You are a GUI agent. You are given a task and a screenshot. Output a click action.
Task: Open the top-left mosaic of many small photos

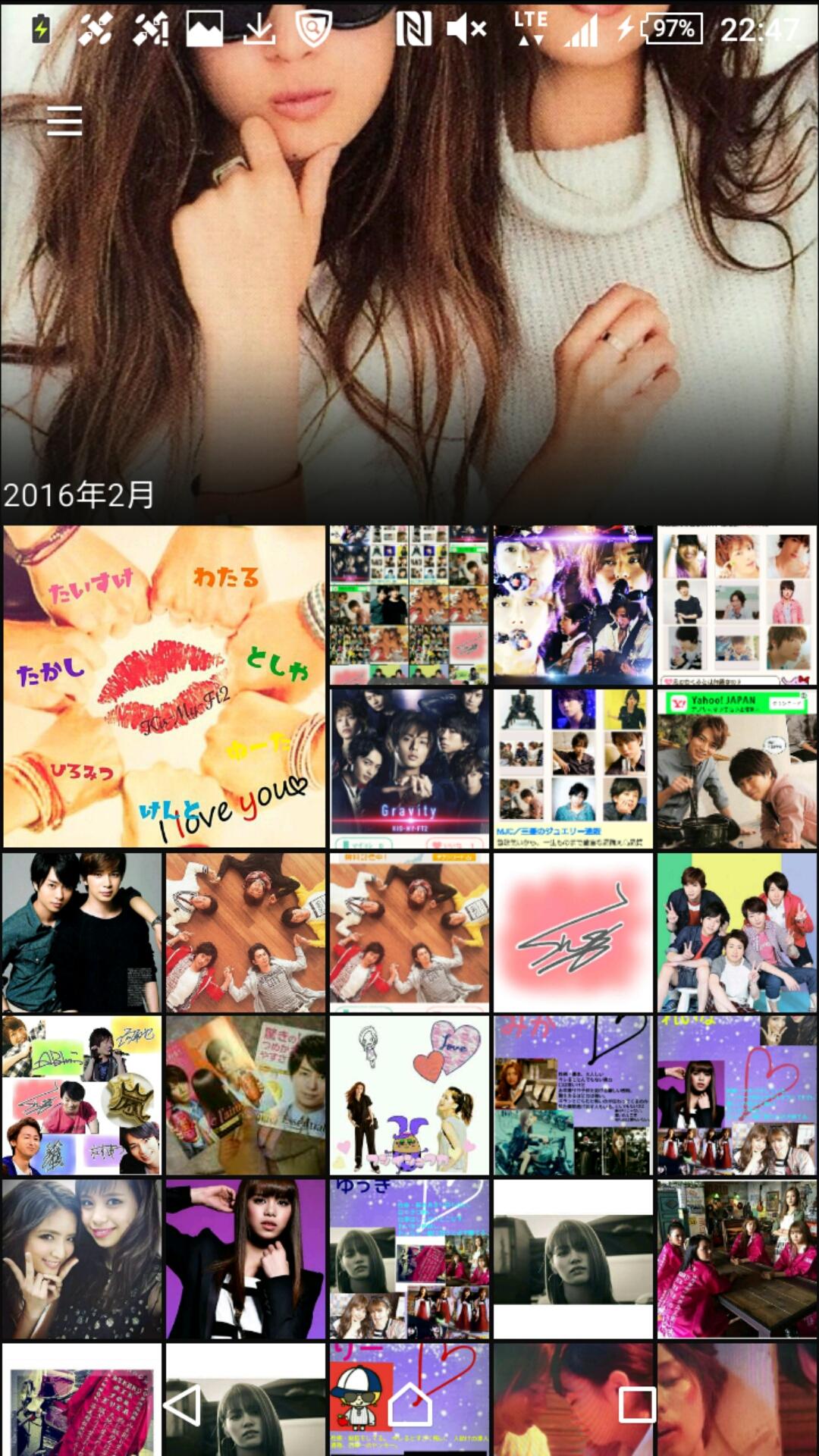point(409,604)
